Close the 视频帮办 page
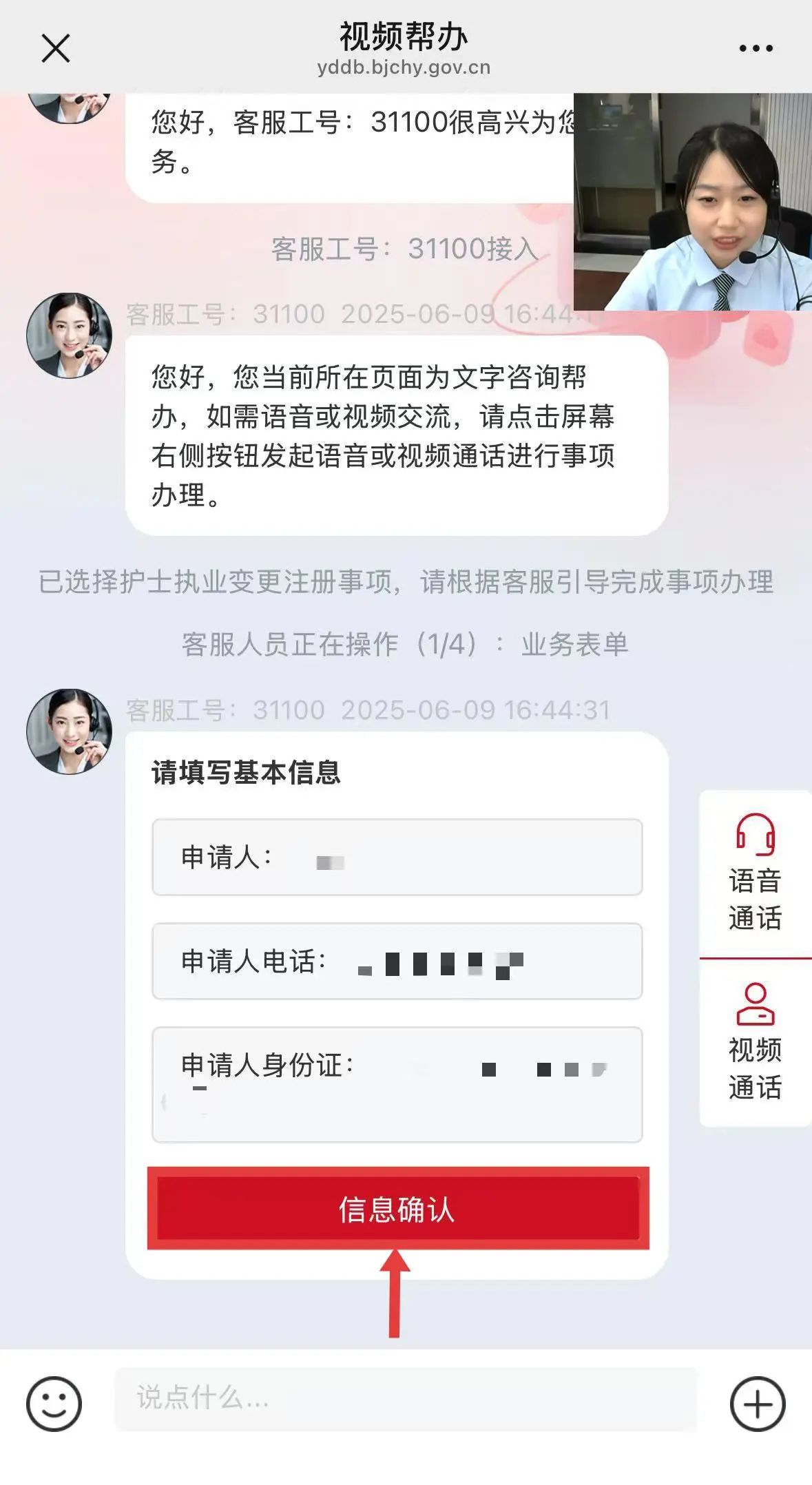Viewport: 812px width, 1485px height. pyautogui.click(x=55, y=49)
